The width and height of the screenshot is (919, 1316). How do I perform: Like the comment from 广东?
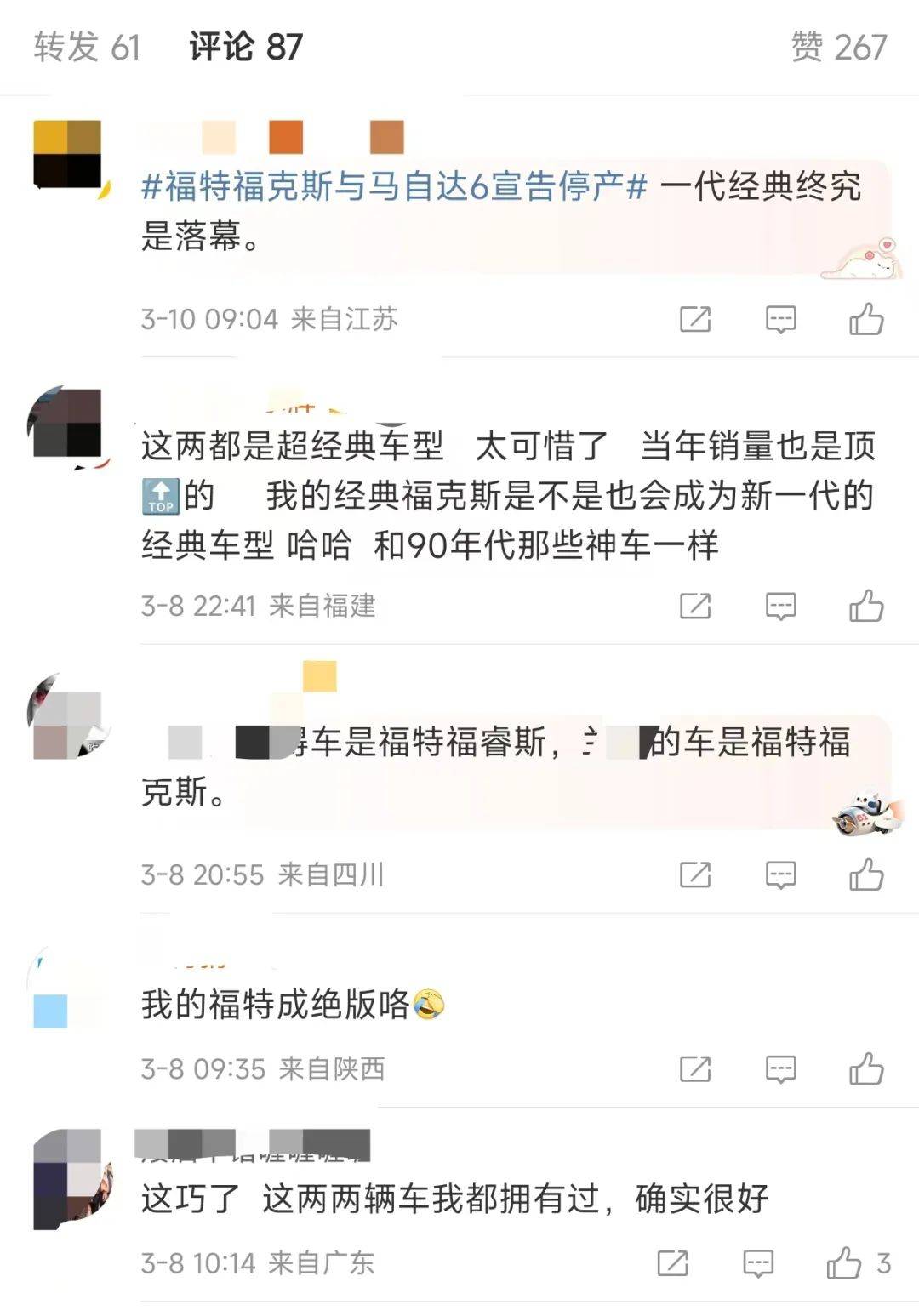pos(844,1263)
